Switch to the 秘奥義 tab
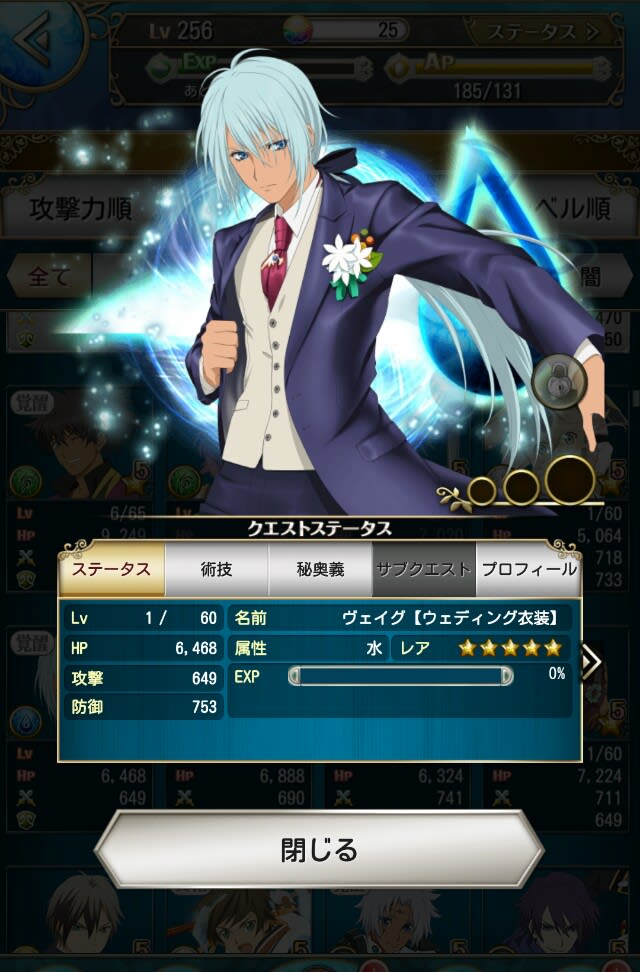The height and width of the screenshot is (972, 640). pyautogui.click(x=320, y=569)
